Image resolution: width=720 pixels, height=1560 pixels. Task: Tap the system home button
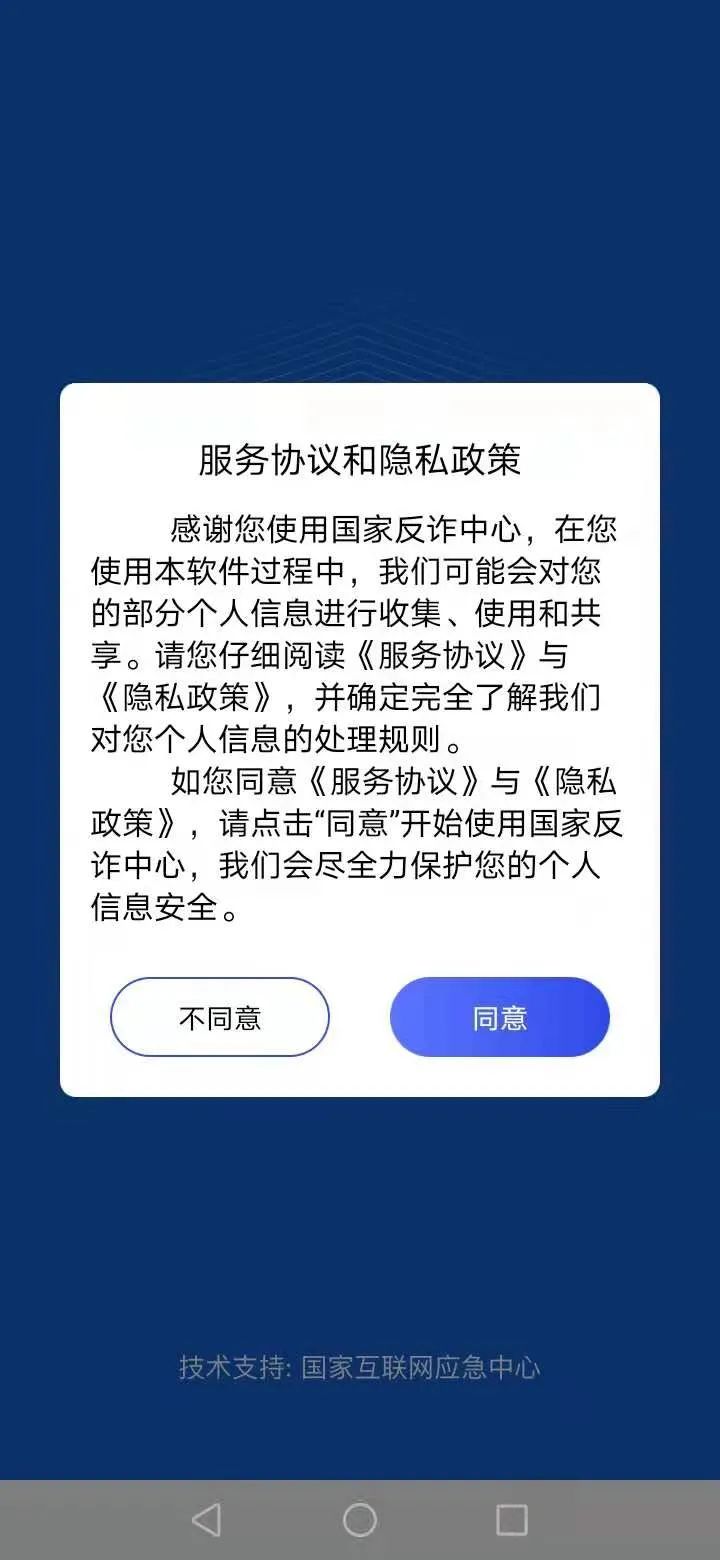pyautogui.click(x=359, y=1520)
